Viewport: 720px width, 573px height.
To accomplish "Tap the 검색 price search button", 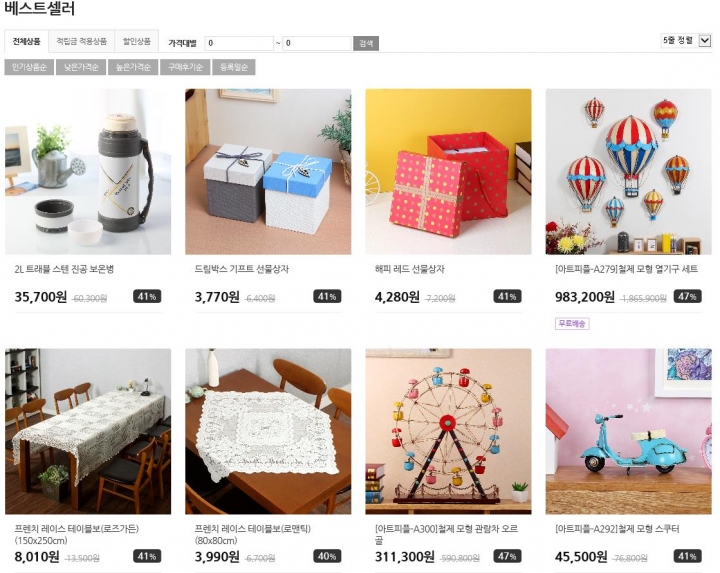I will (366, 44).
